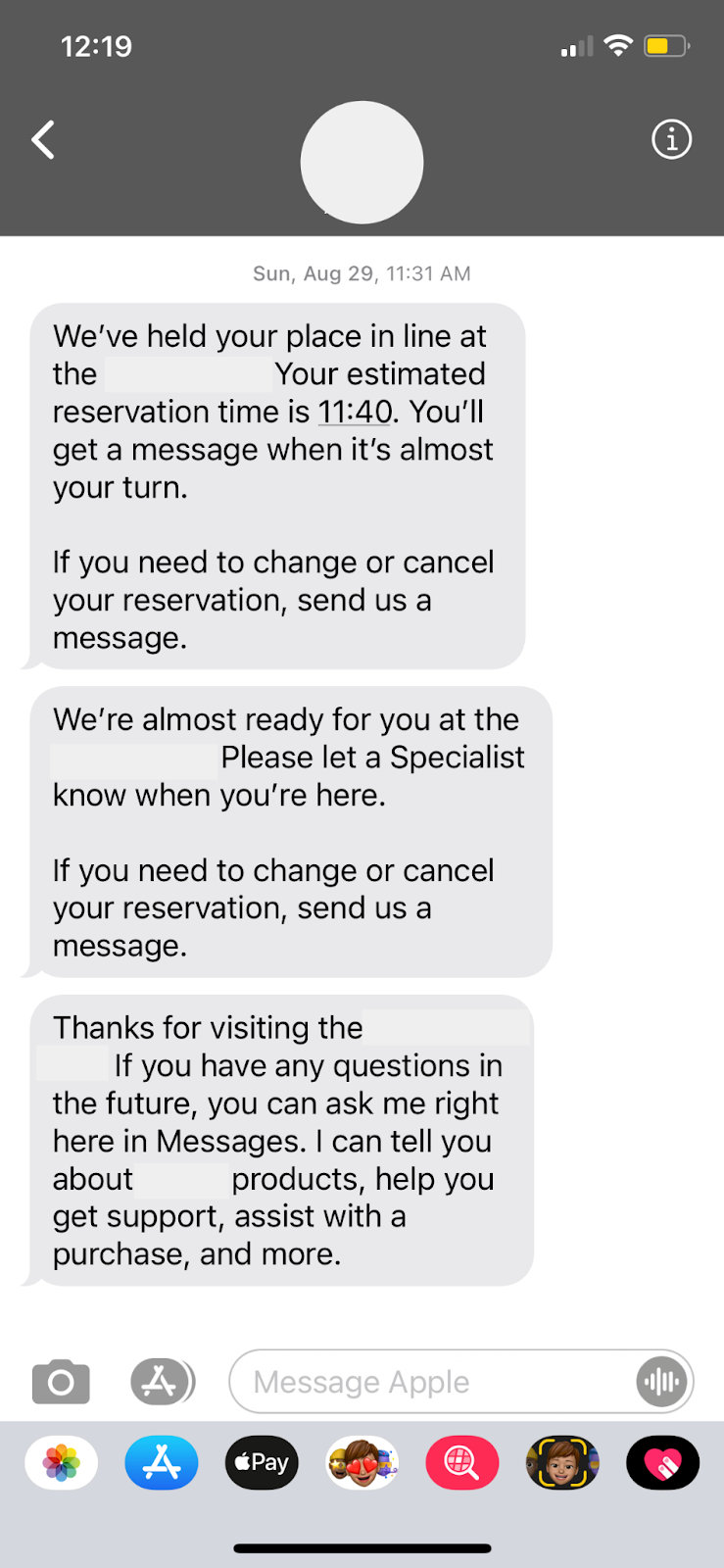Image resolution: width=724 pixels, height=1568 pixels.
Task: Open the images search app
Action: tap(462, 1463)
